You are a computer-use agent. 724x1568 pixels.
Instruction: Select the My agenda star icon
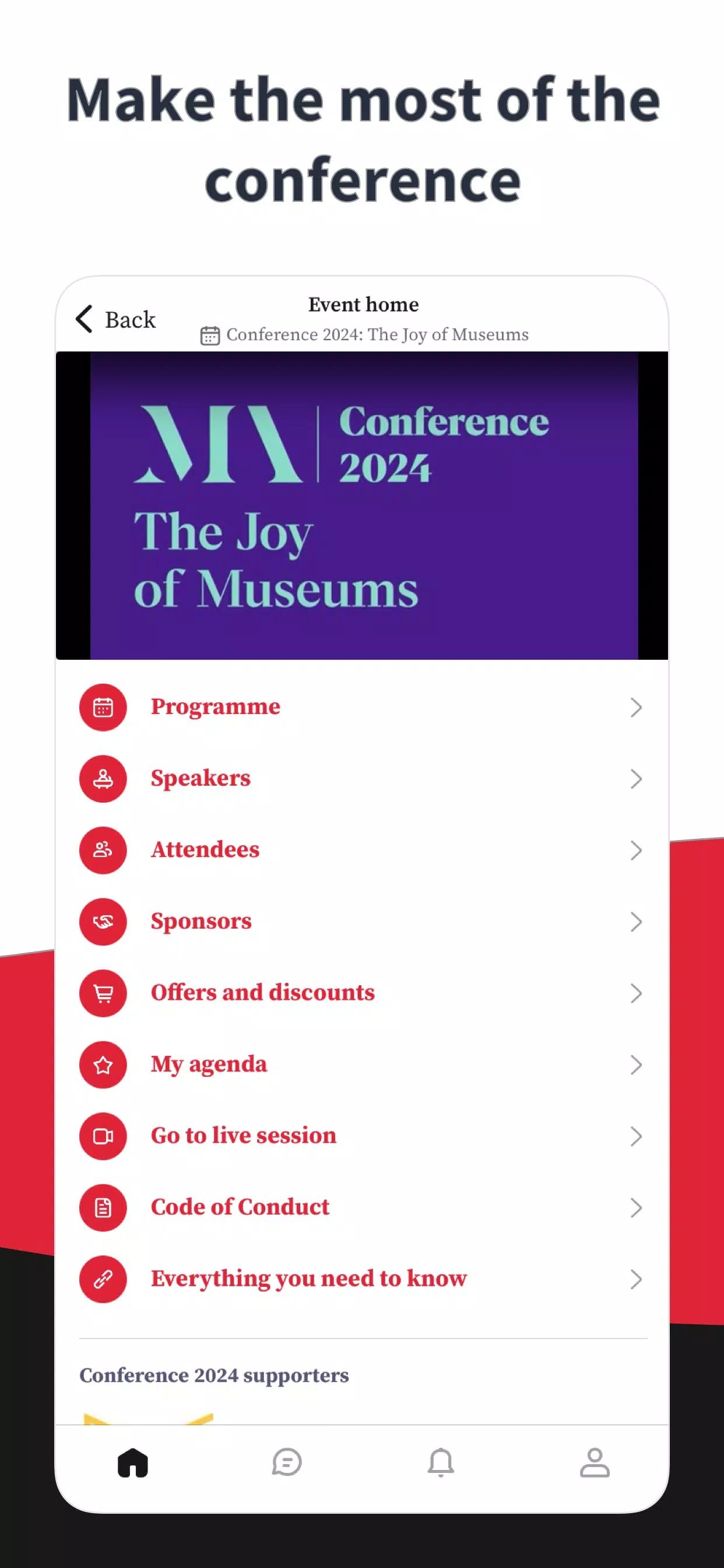(103, 1065)
